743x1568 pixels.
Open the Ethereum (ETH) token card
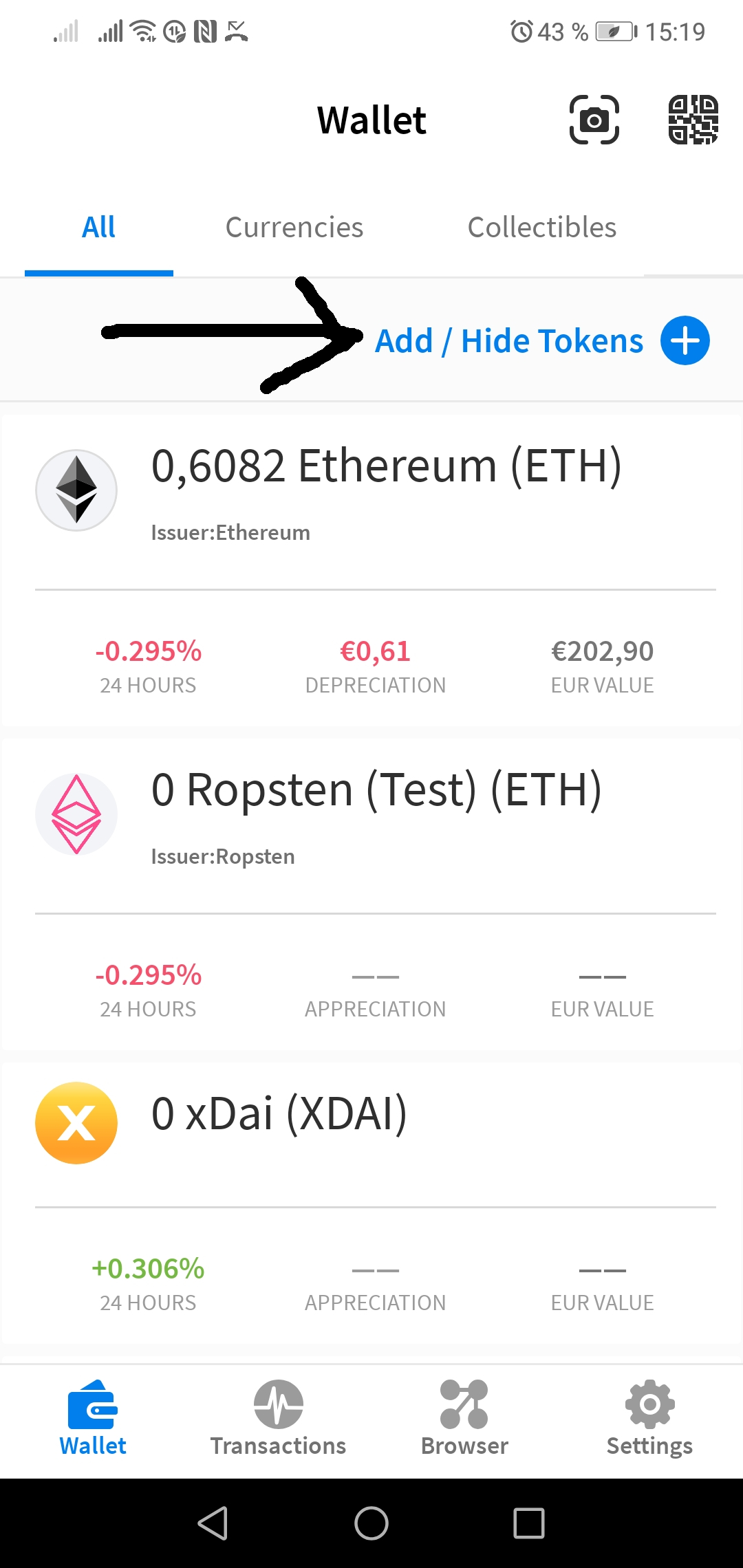(371, 570)
